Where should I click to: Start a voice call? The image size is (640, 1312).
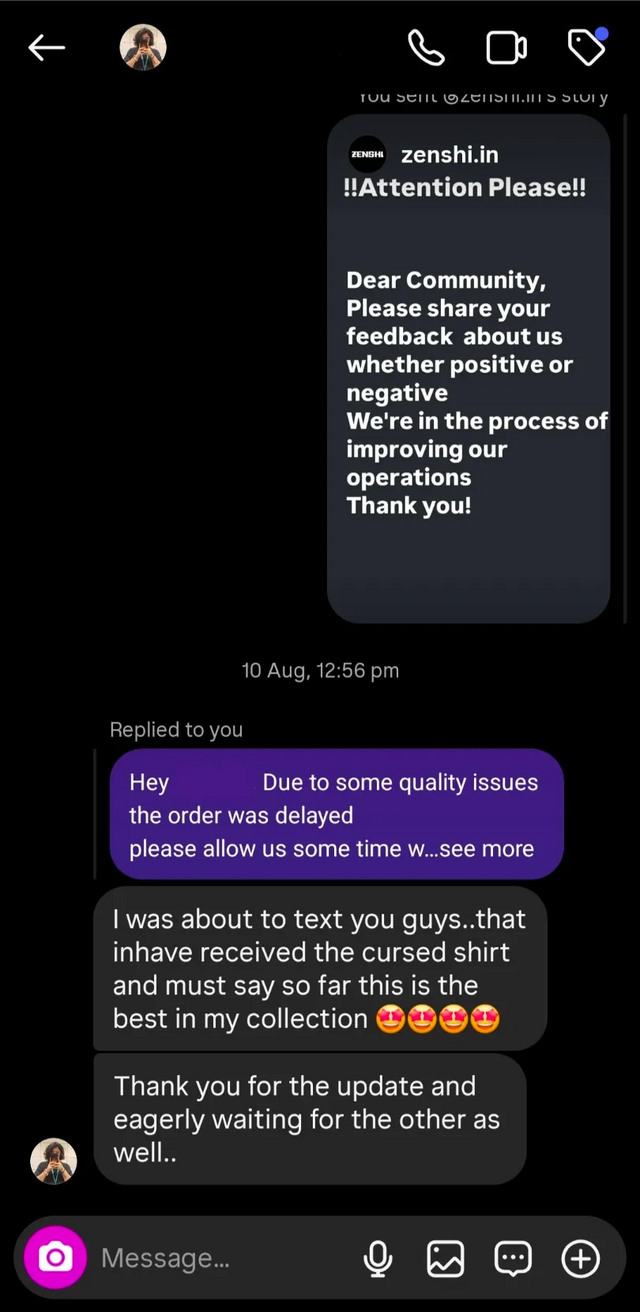coord(426,47)
